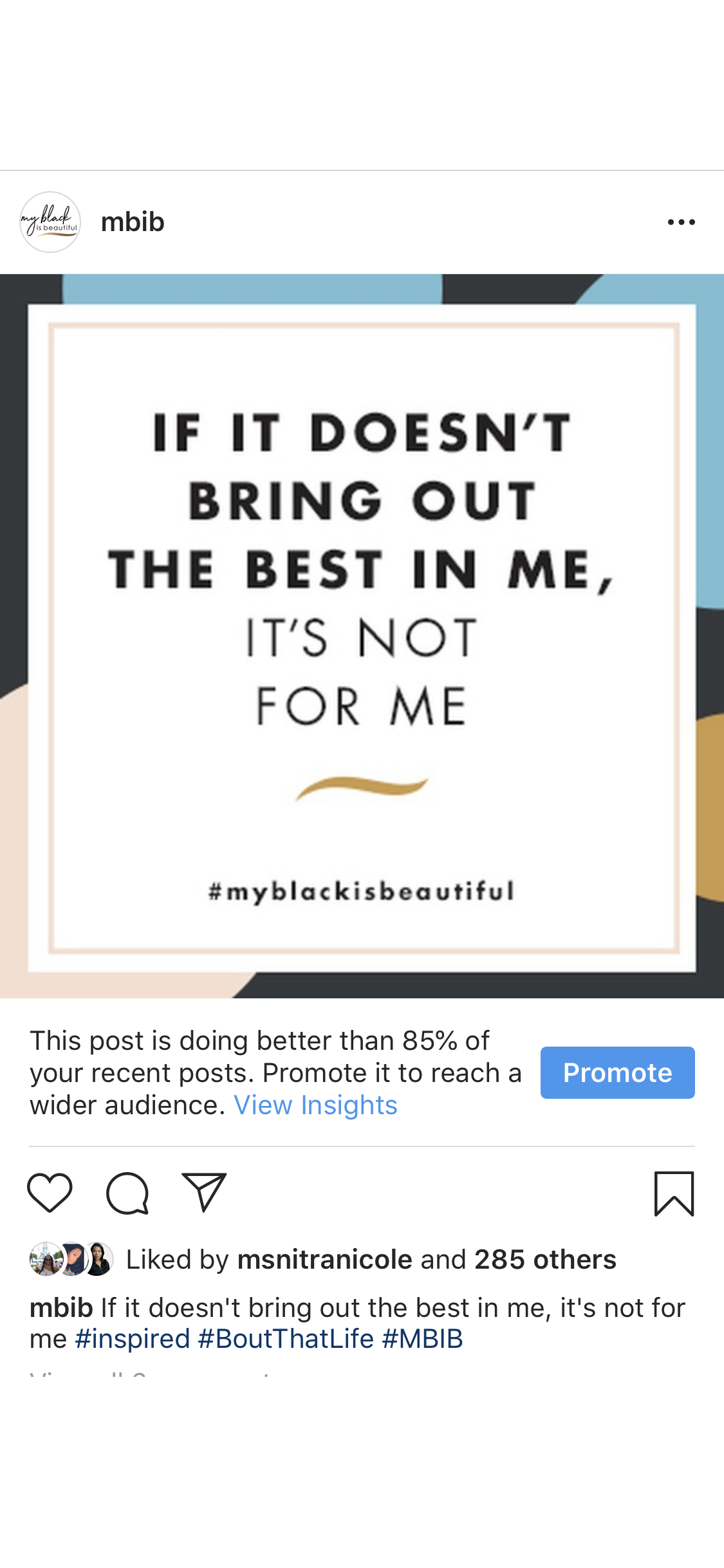Viewport: 724px width, 1568px height.
Task: Open the mbib profile picture
Action: (x=50, y=222)
